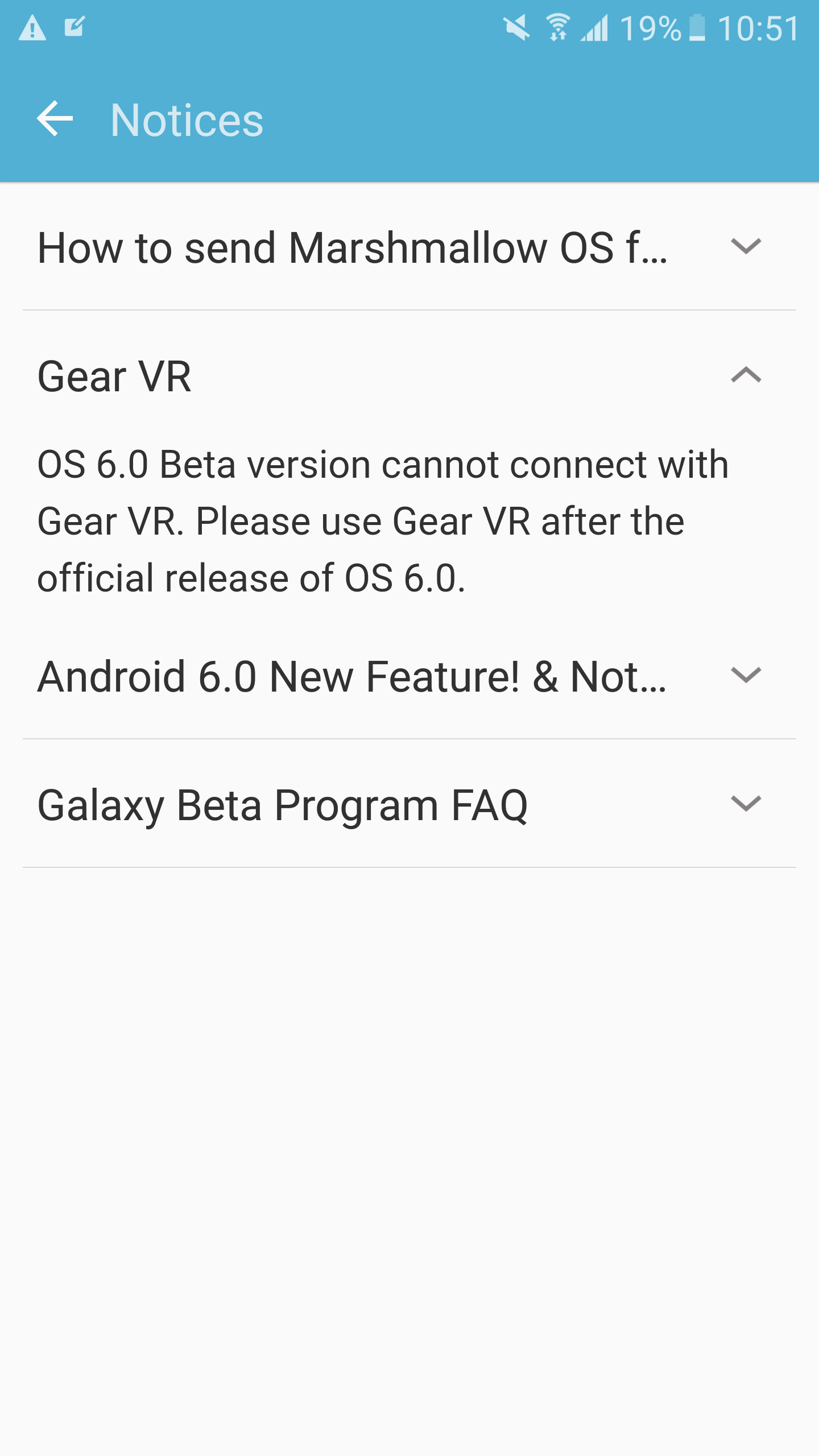Expand the Galaxy Beta Program FAQ
The height and width of the screenshot is (1456, 819).
click(745, 804)
